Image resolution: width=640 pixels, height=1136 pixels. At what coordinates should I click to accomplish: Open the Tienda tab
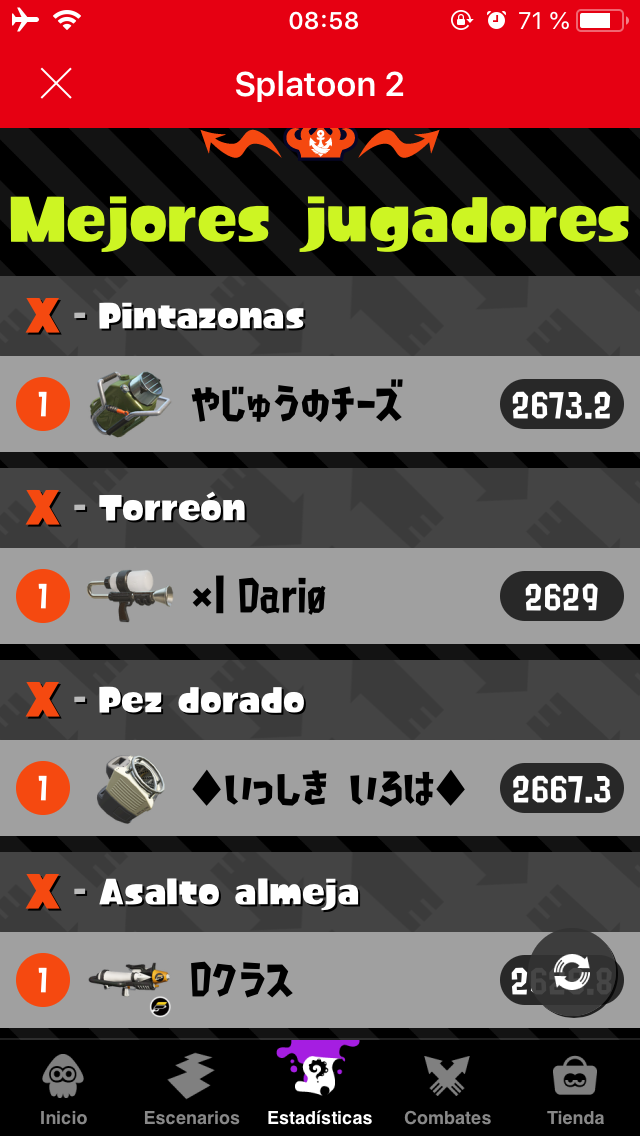pos(575,1090)
